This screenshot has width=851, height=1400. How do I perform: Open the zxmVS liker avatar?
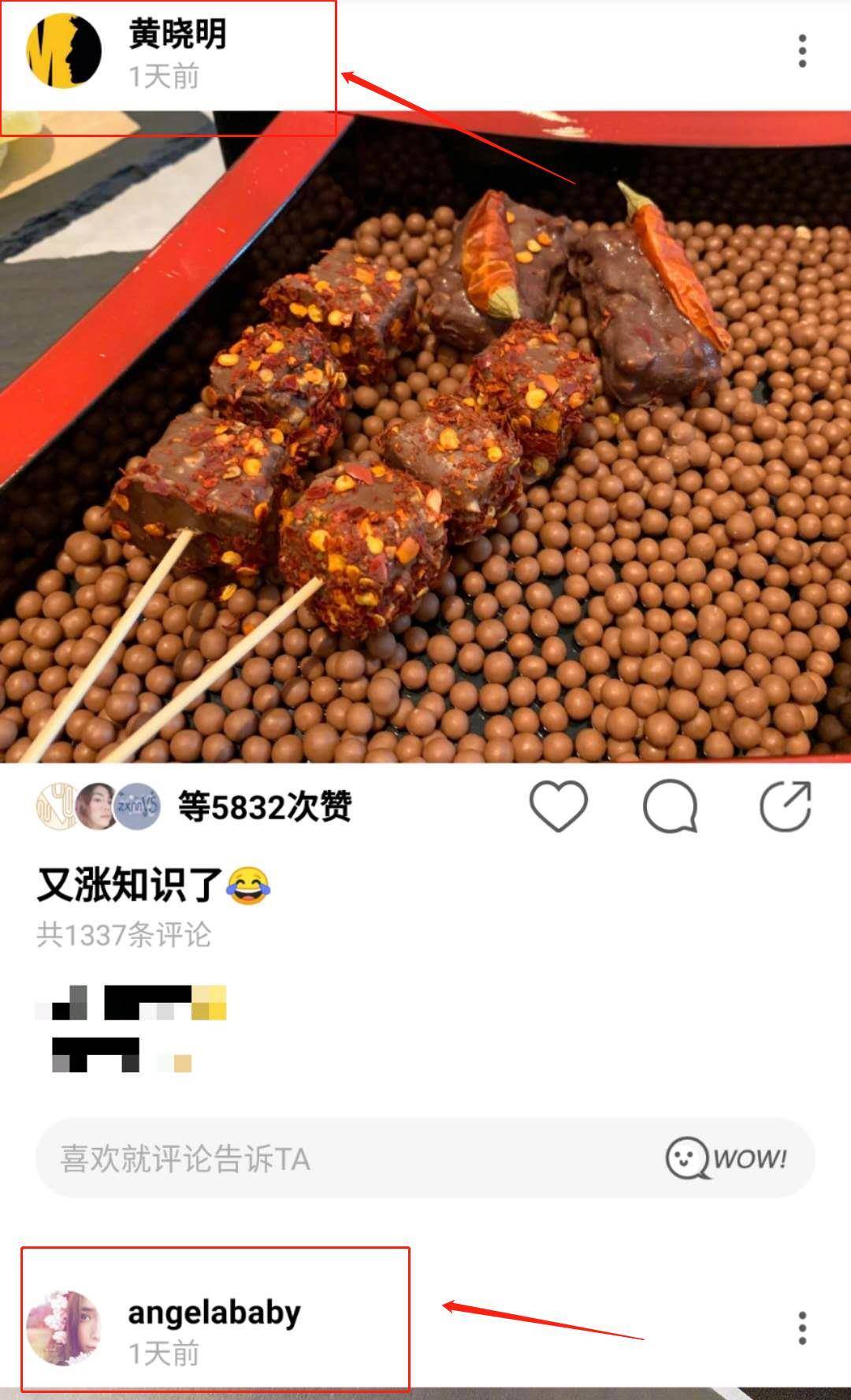pos(136,804)
